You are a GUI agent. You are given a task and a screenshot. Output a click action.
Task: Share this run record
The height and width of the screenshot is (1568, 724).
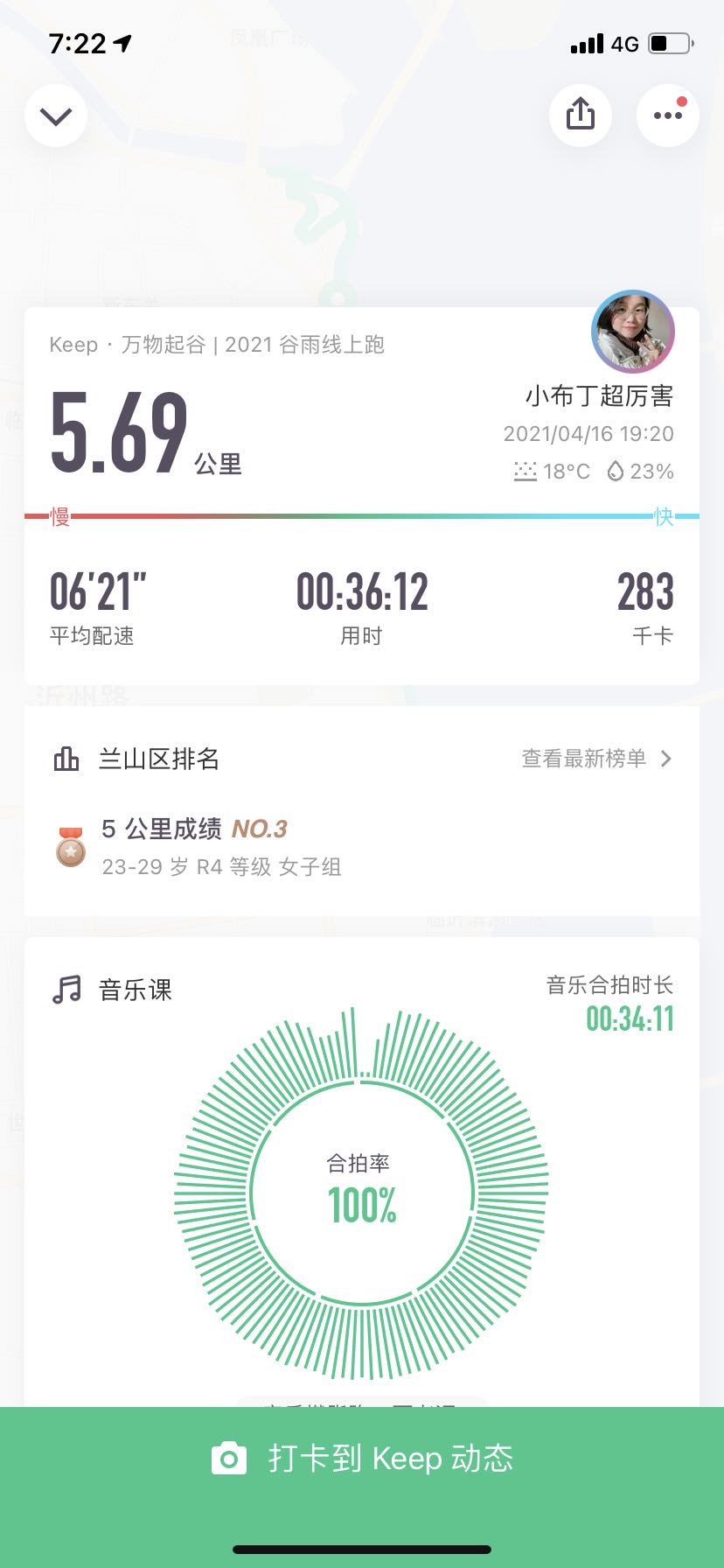point(580,115)
